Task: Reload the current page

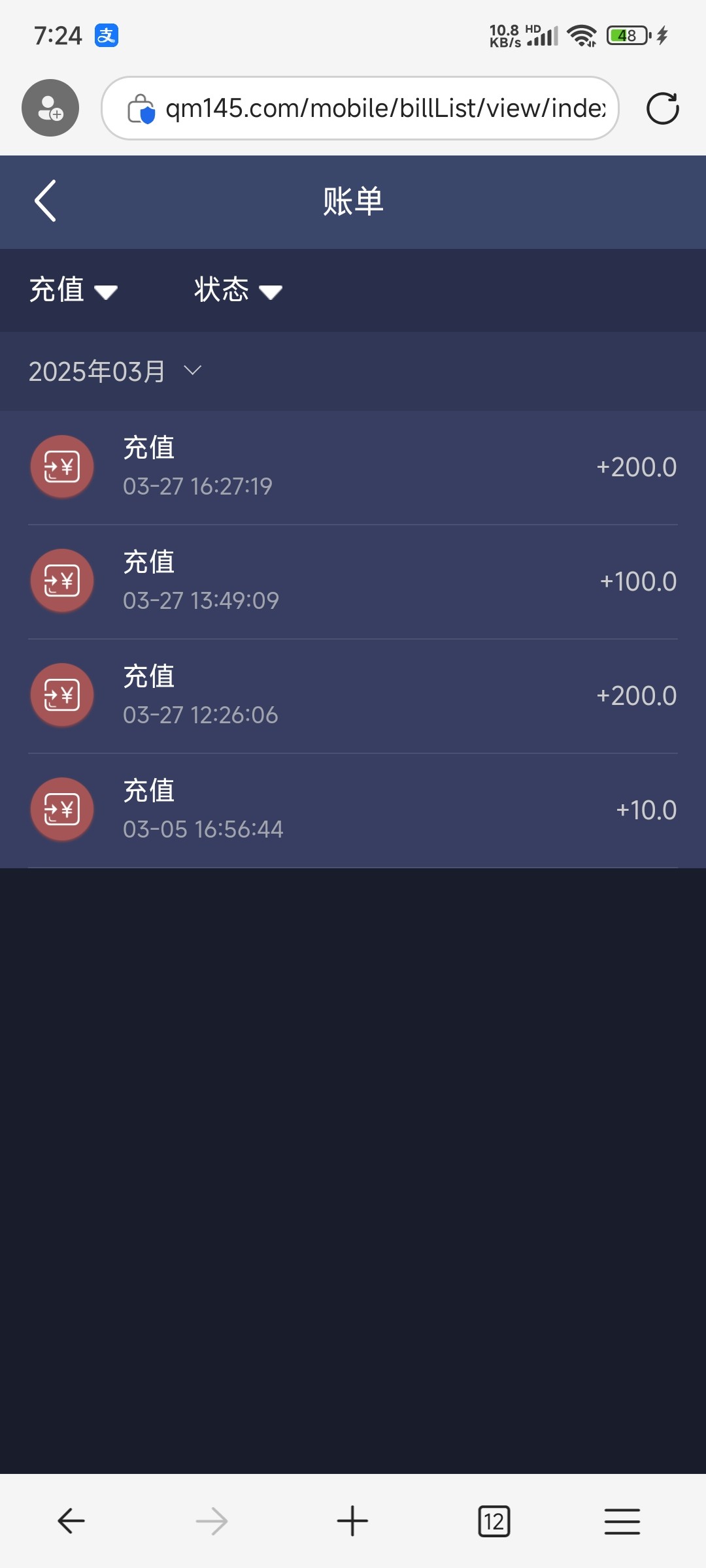Action: click(662, 108)
